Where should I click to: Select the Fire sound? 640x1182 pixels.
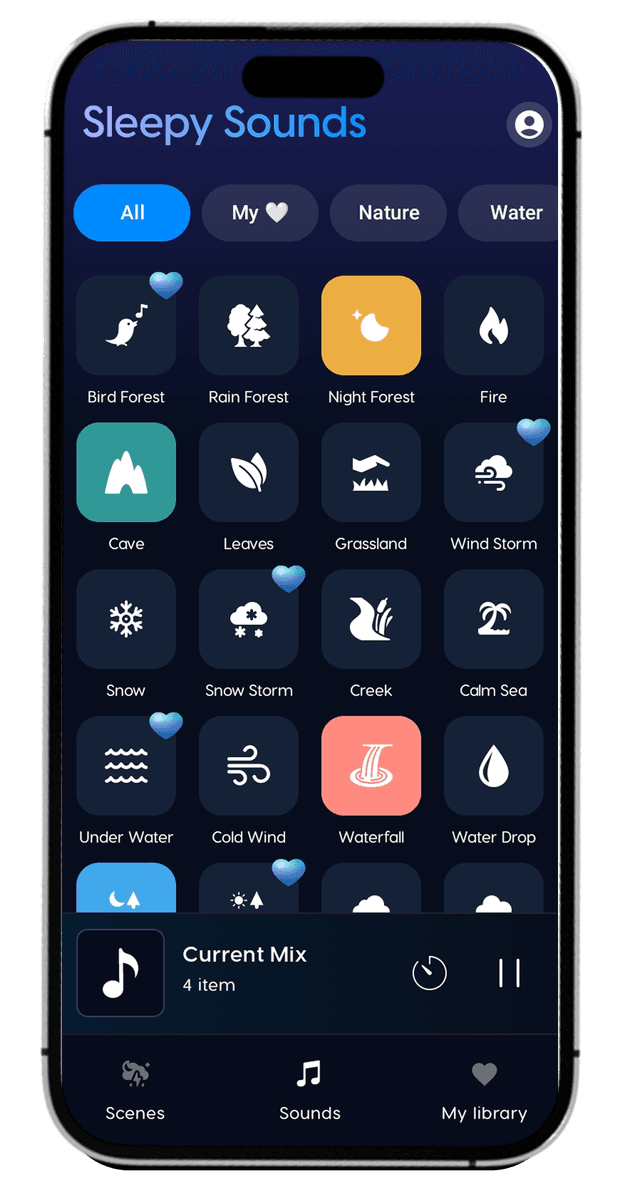(493, 326)
